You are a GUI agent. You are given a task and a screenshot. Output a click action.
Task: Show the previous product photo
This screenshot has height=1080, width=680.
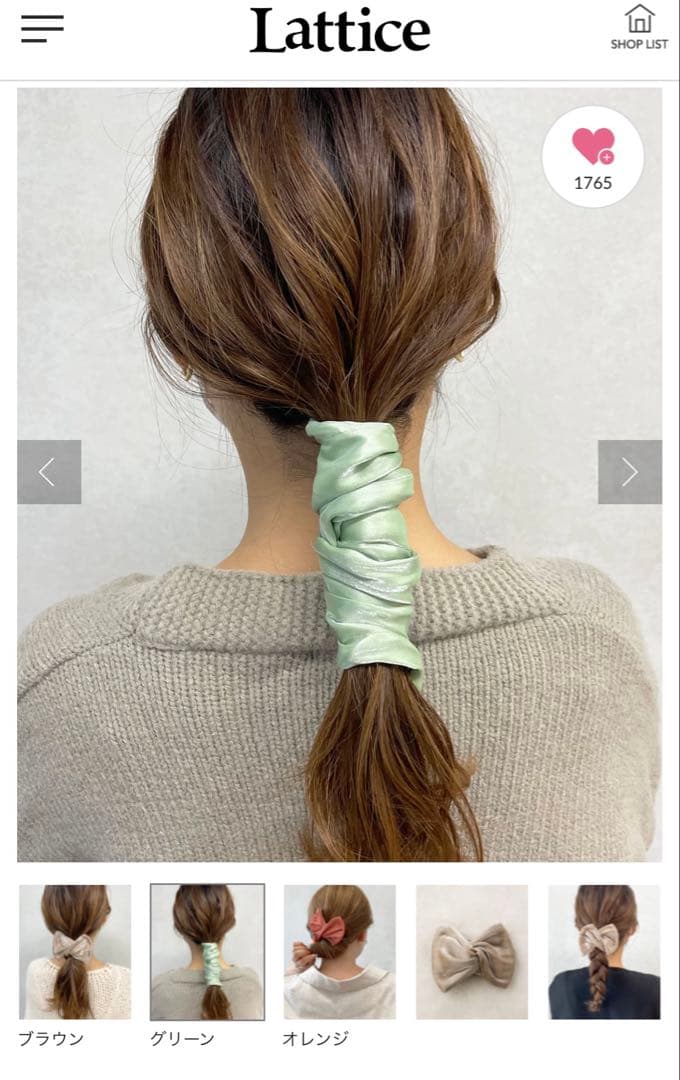click(49, 472)
